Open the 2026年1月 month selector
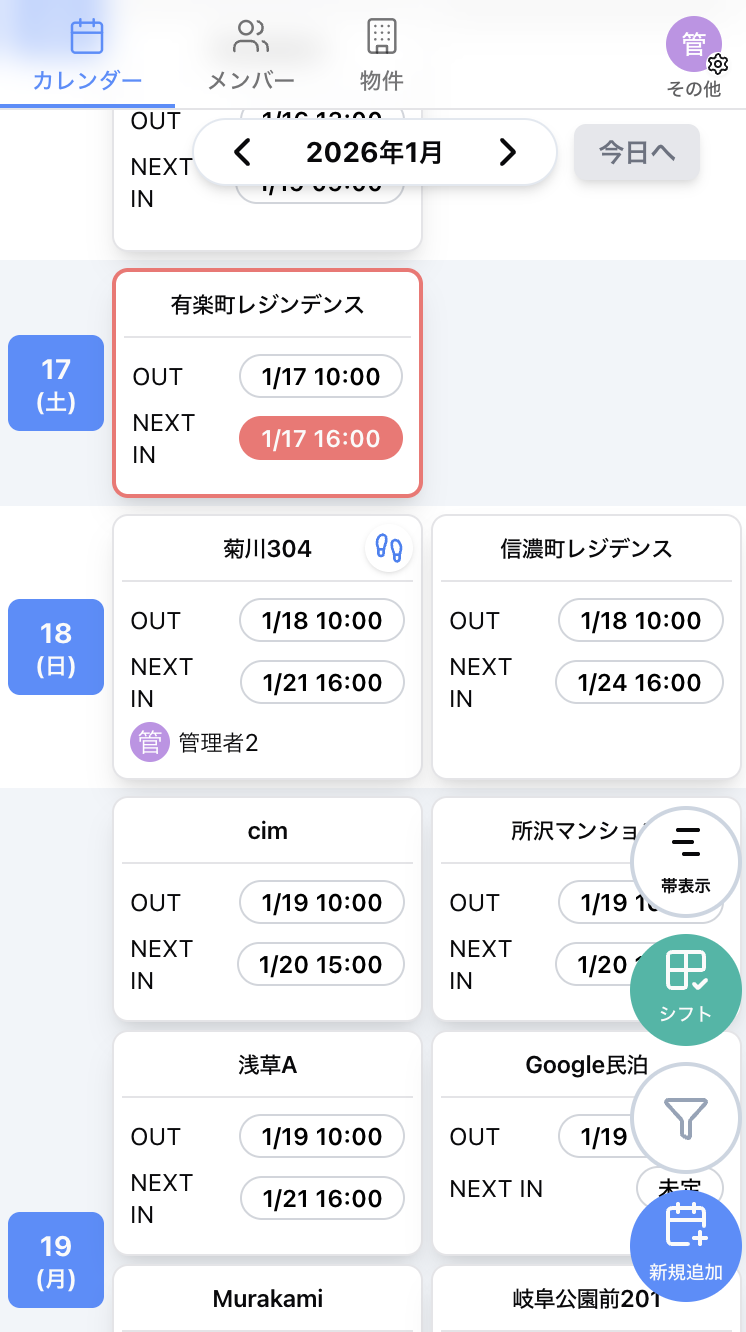The height and width of the screenshot is (1332, 746). pyautogui.click(x=374, y=152)
